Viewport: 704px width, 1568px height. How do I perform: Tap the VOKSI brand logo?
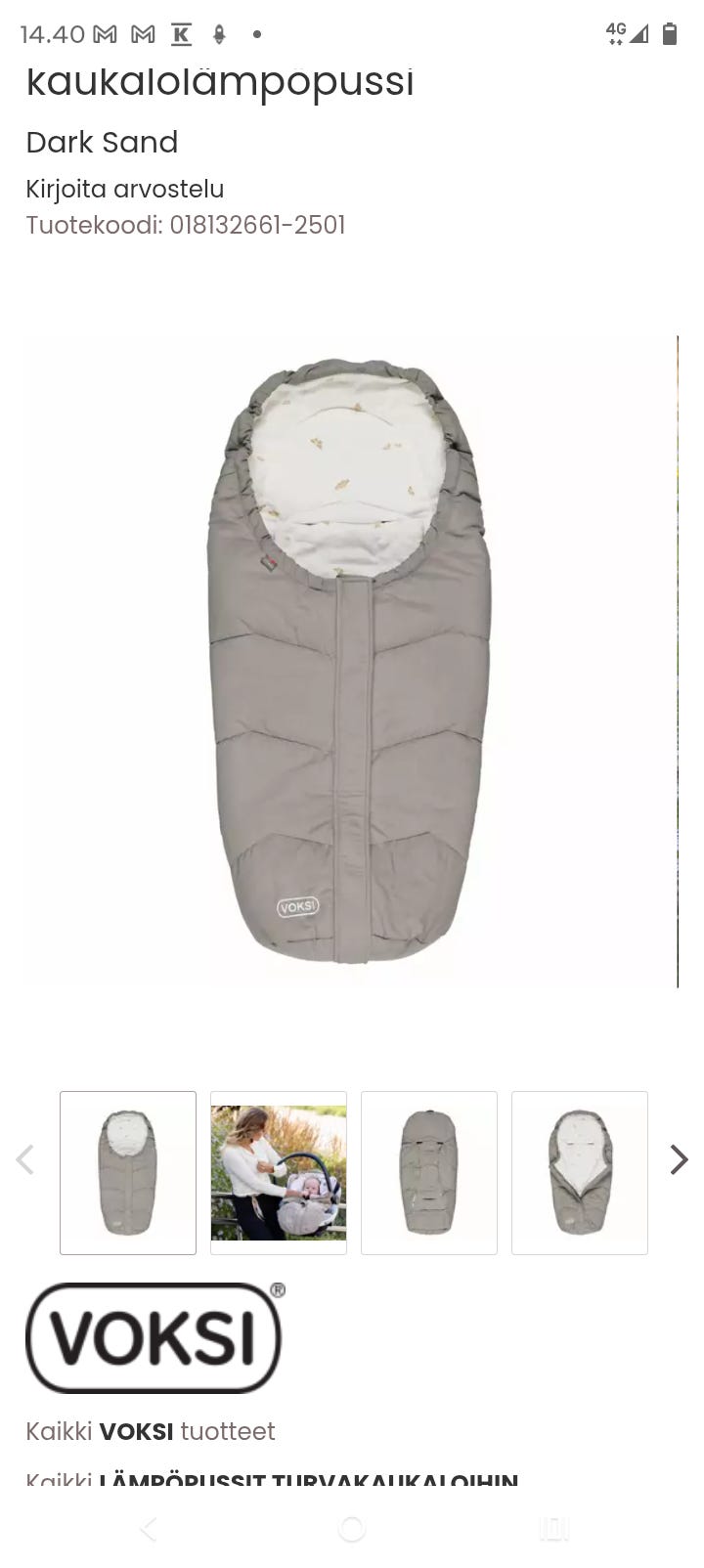pos(155,1337)
